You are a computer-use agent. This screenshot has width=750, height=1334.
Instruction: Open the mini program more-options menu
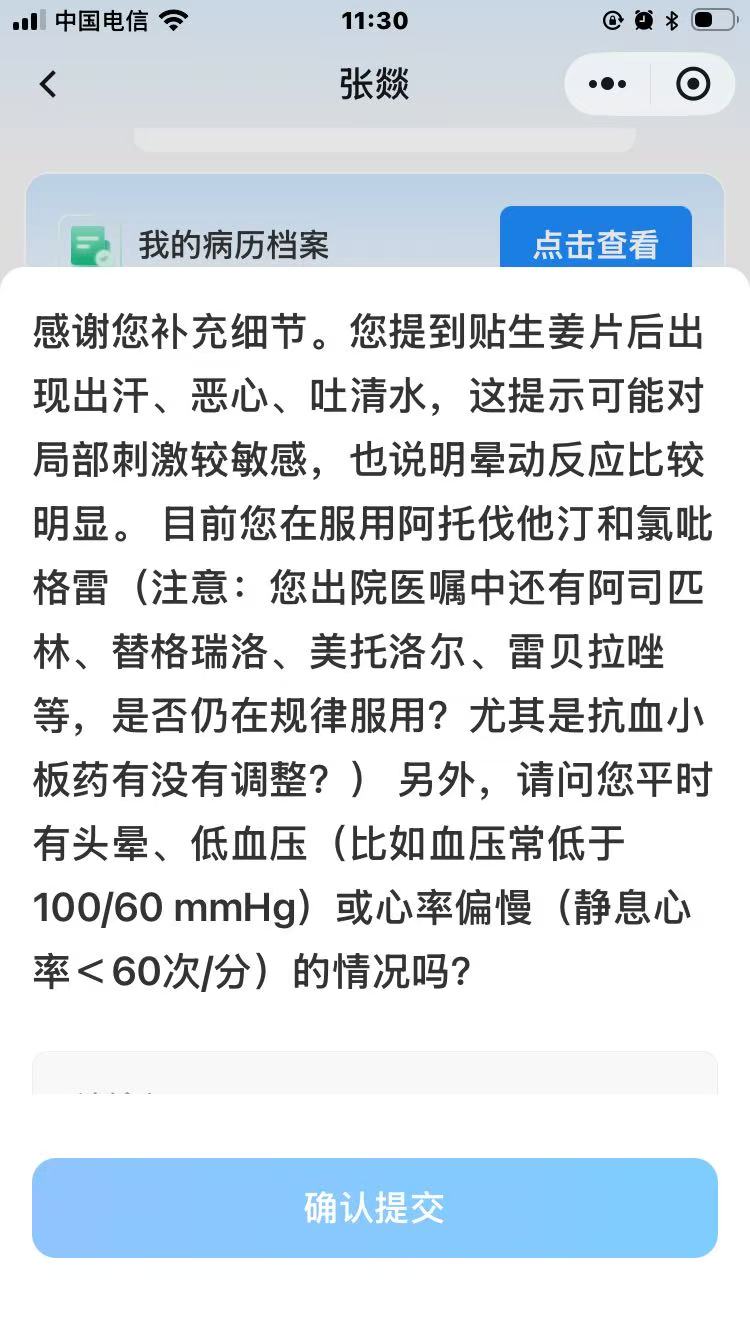click(608, 85)
